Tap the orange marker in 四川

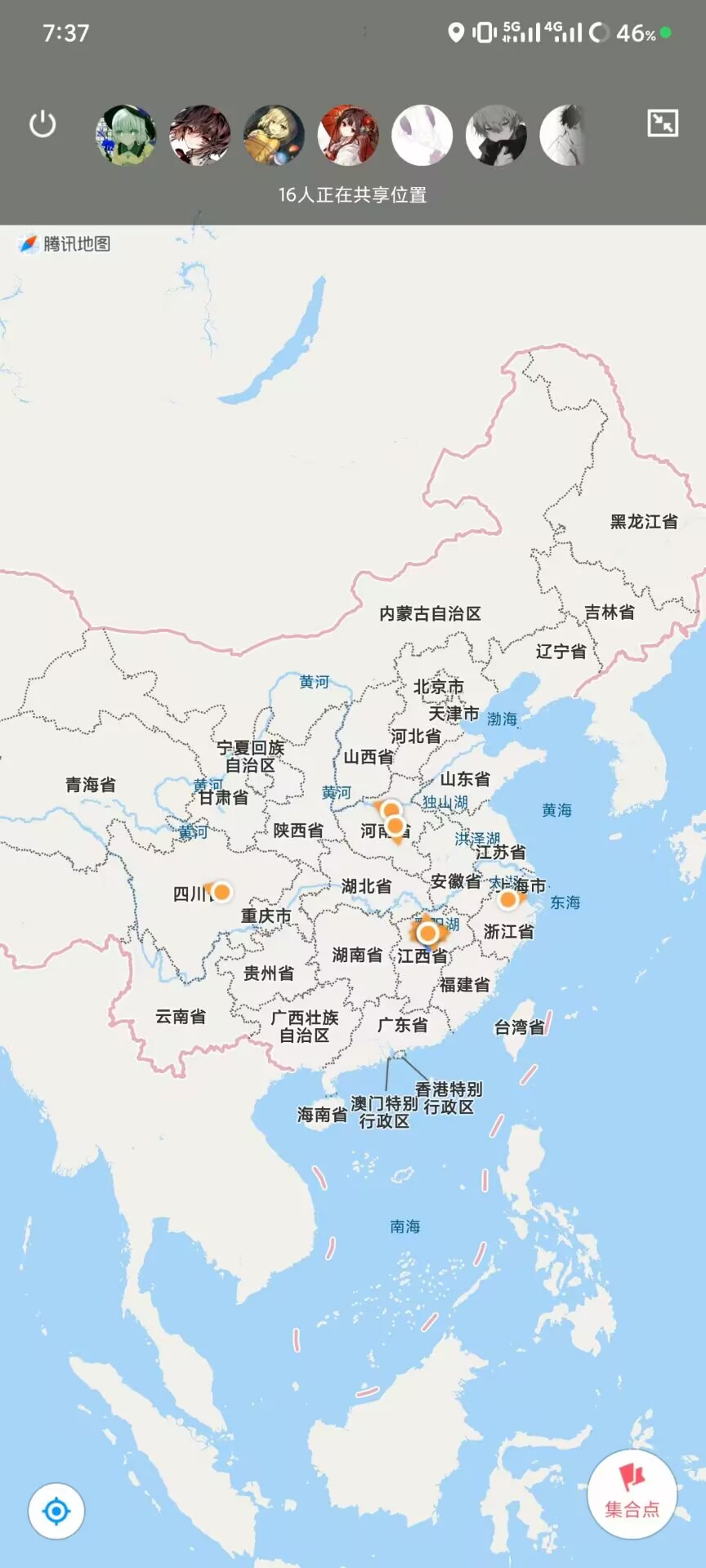pyautogui.click(x=221, y=892)
